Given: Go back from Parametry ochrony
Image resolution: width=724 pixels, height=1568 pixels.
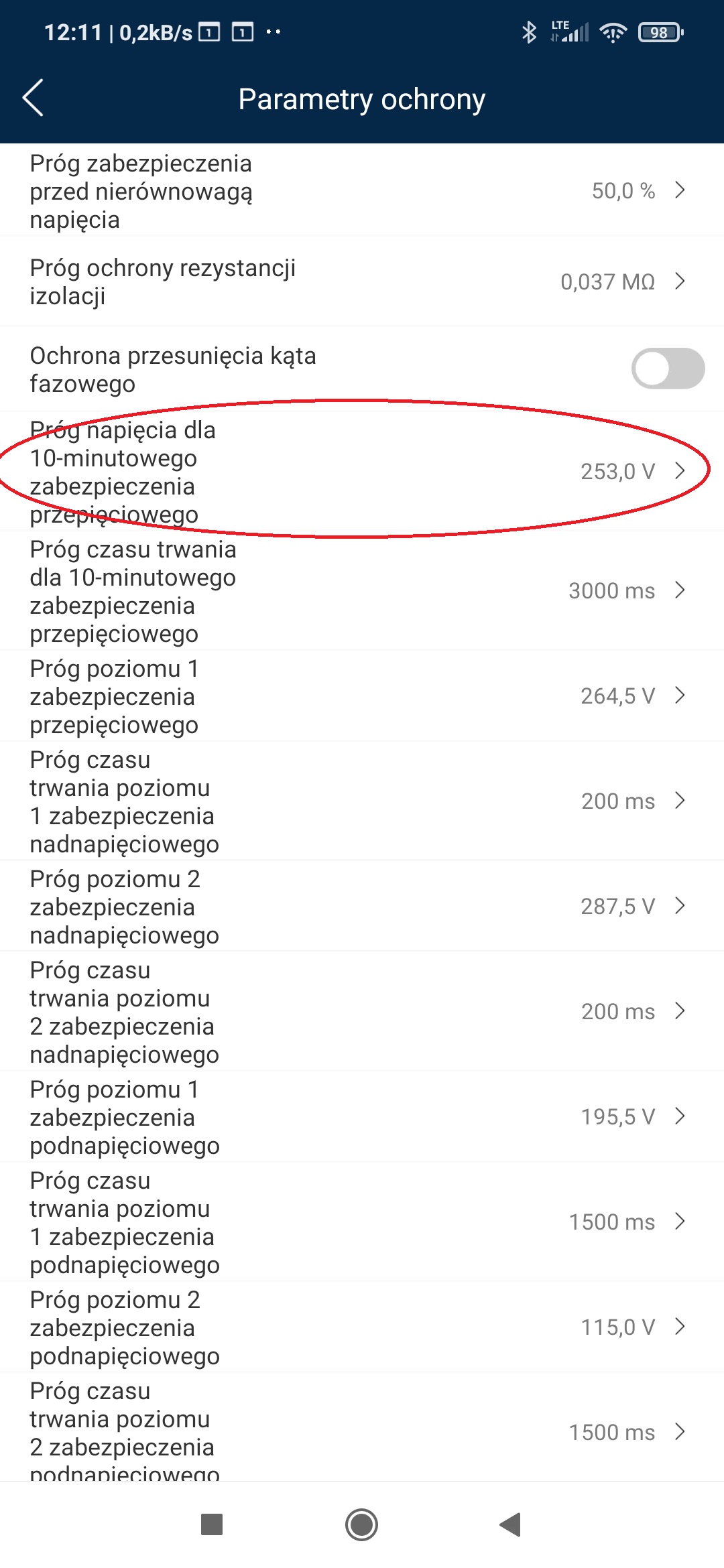Looking at the screenshot, I should [x=33, y=98].
